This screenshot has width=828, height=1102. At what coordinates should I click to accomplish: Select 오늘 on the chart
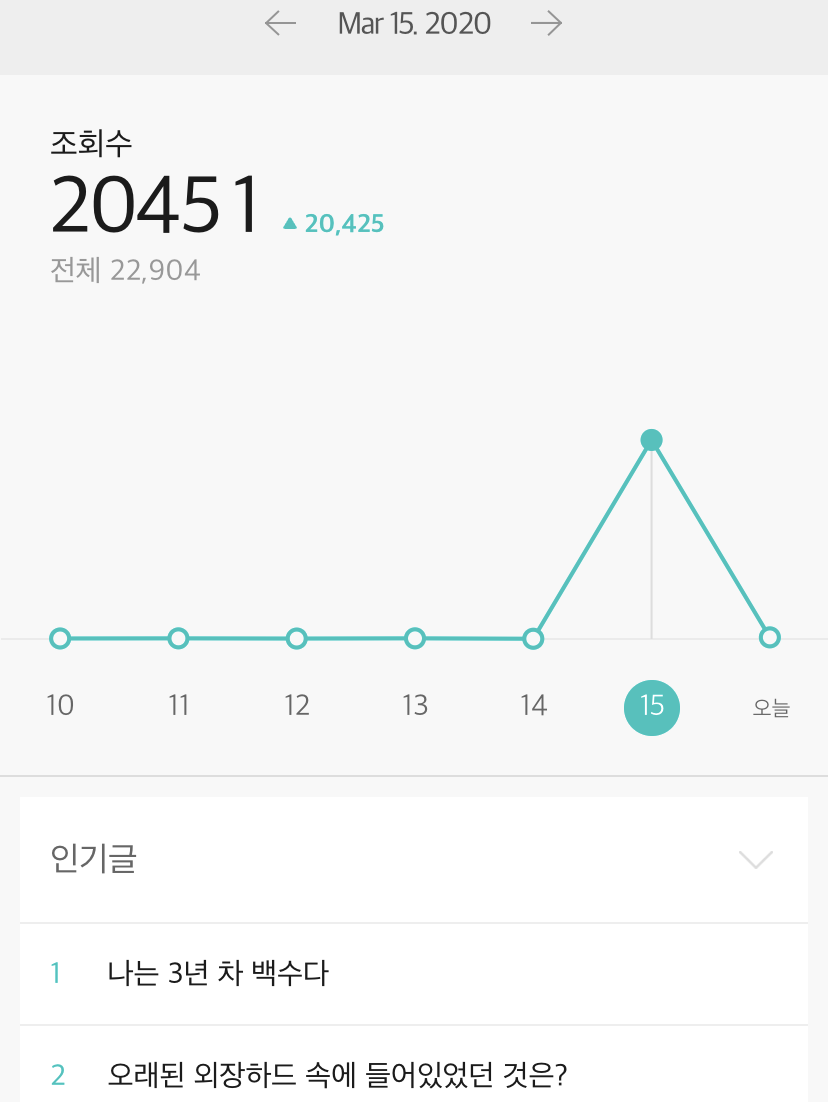point(770,707)
